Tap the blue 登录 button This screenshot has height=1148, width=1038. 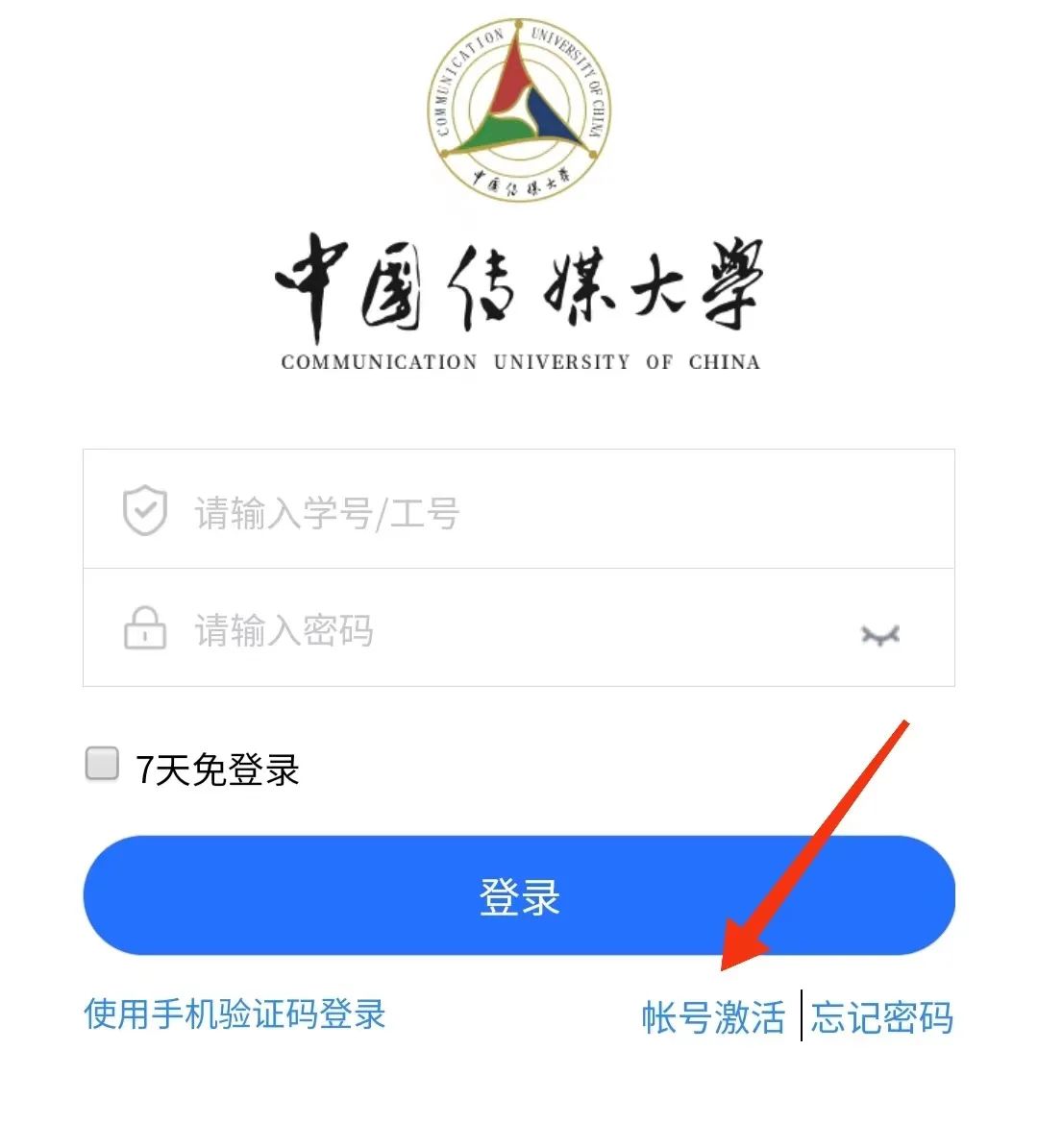point(519,895)
